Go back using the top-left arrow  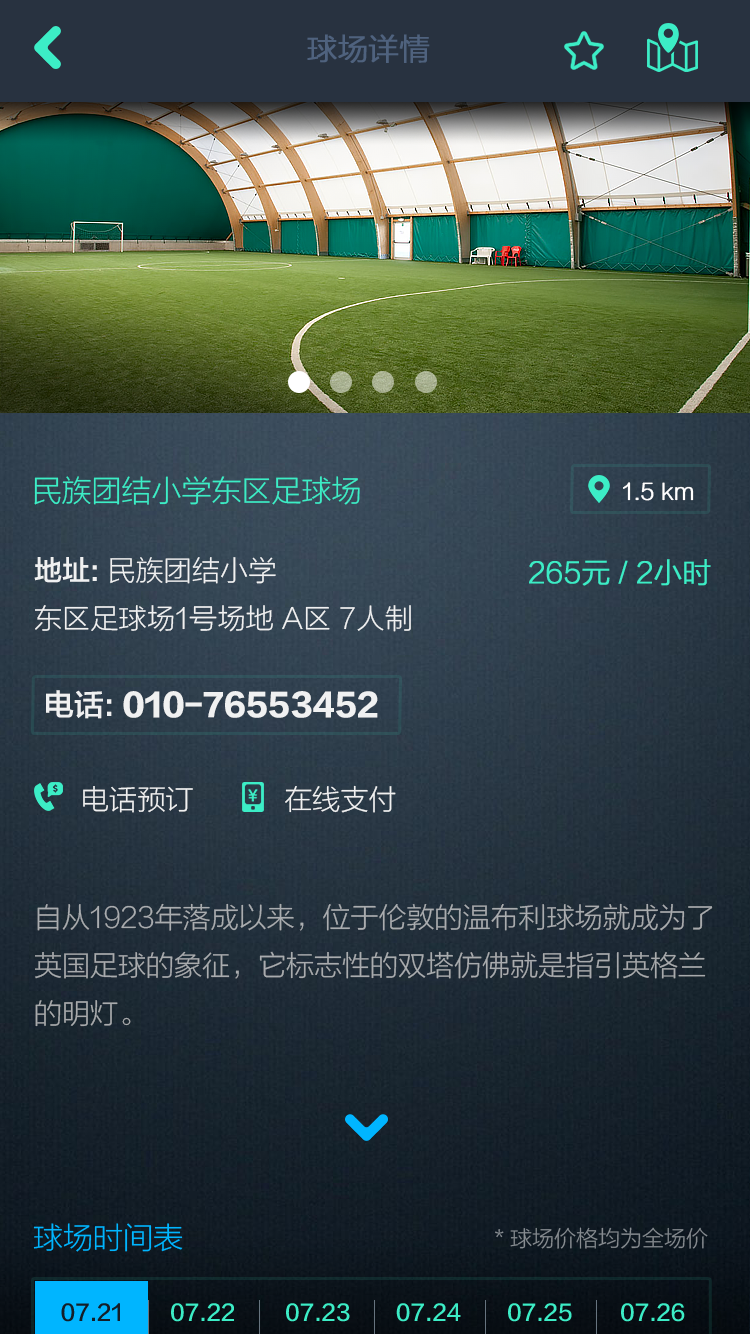point(48,48)
